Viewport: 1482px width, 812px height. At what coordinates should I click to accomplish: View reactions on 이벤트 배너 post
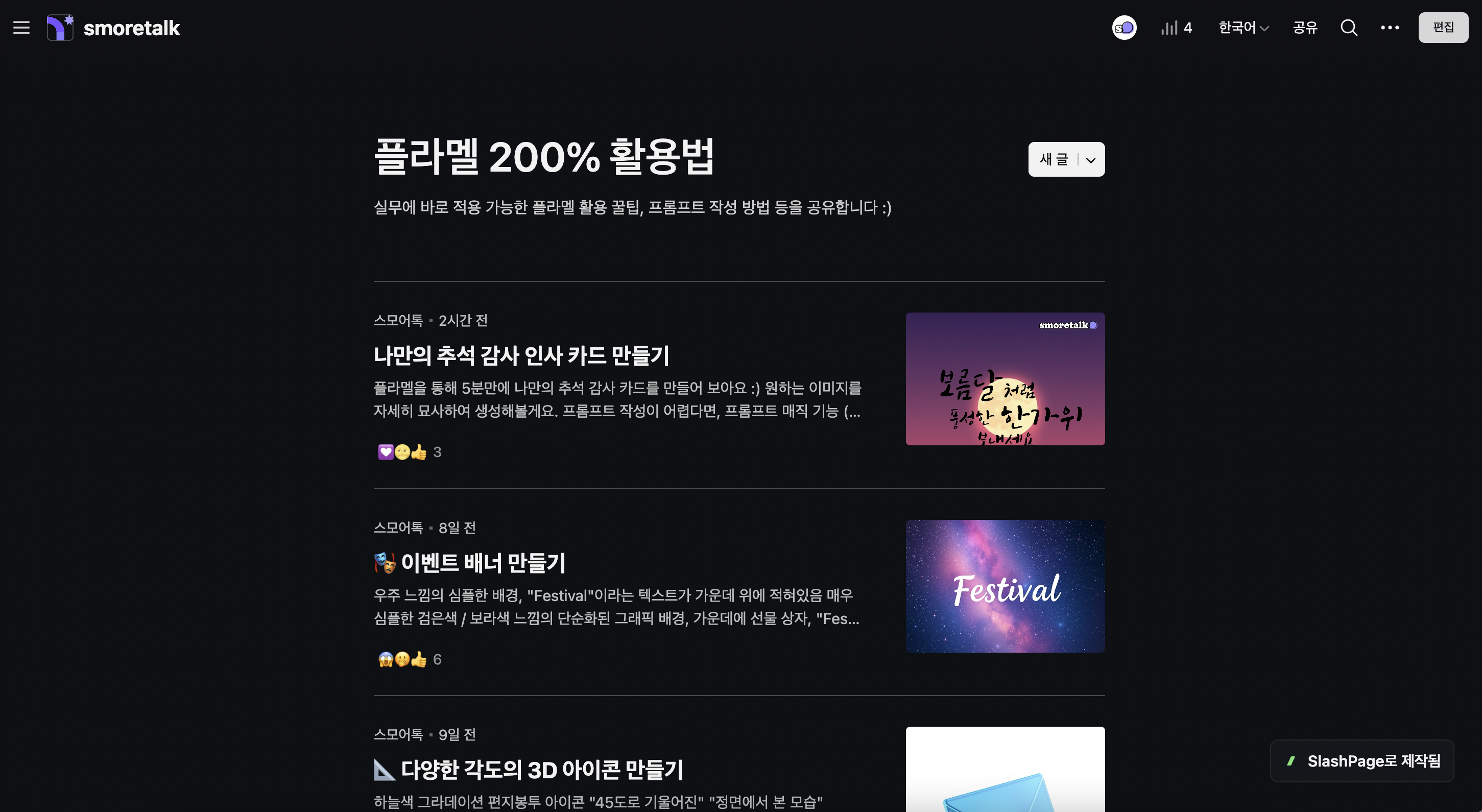(409, 659)
